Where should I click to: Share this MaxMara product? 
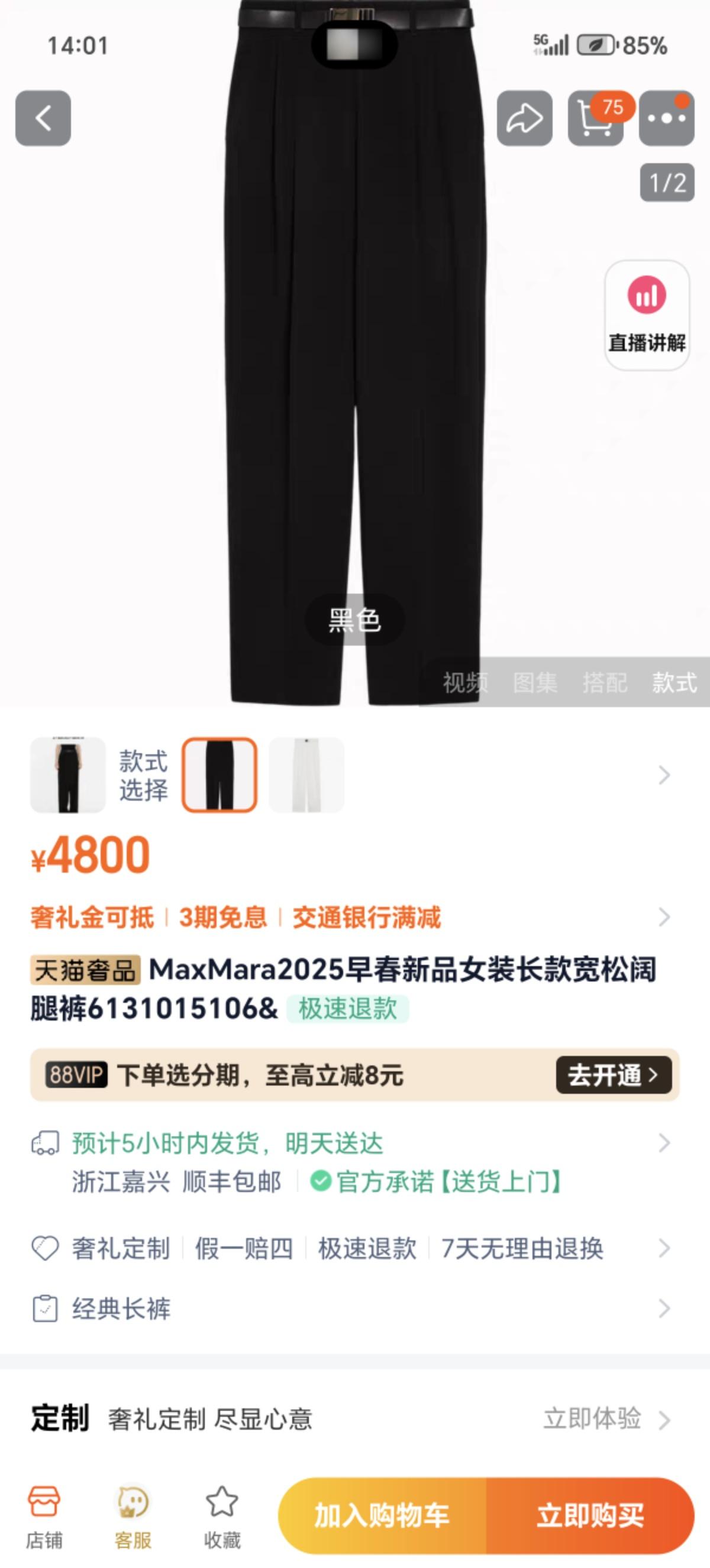(x=524, y=118)
